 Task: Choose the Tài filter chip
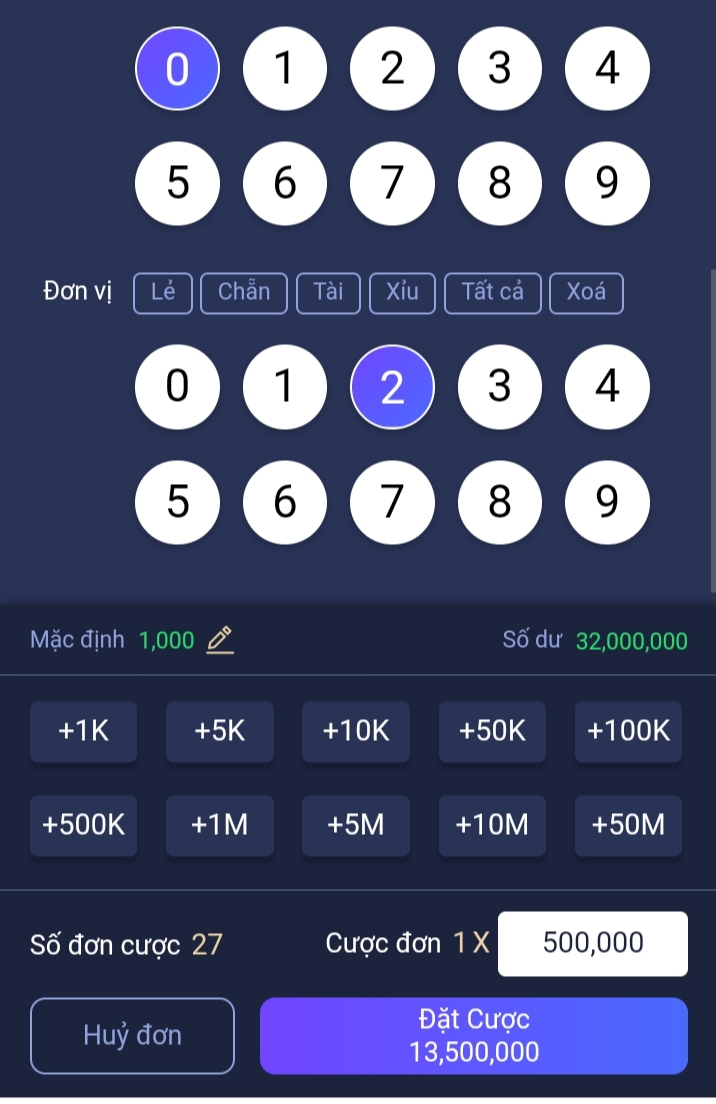point(328,293)
